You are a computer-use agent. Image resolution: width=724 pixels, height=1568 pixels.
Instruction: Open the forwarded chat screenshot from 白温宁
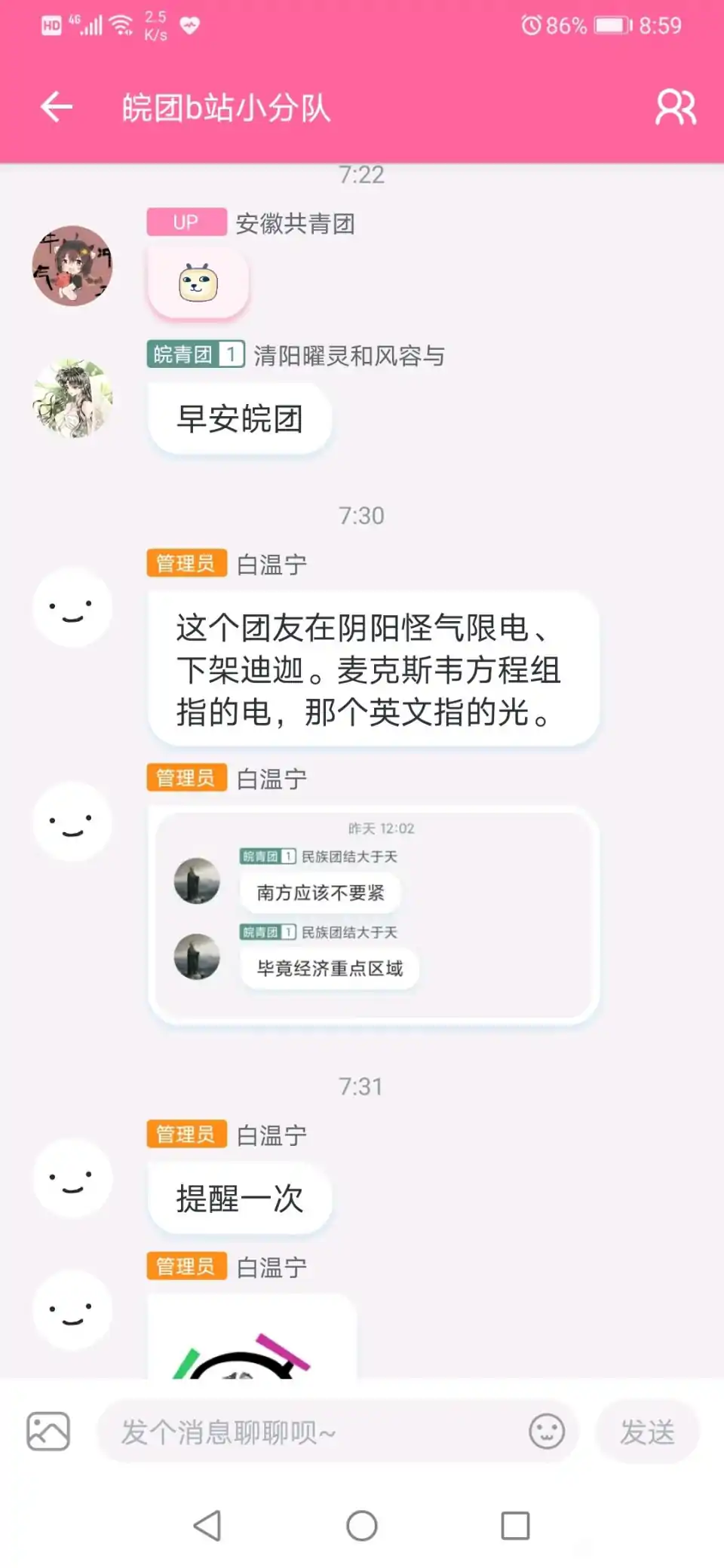click(x=373, y=914)
